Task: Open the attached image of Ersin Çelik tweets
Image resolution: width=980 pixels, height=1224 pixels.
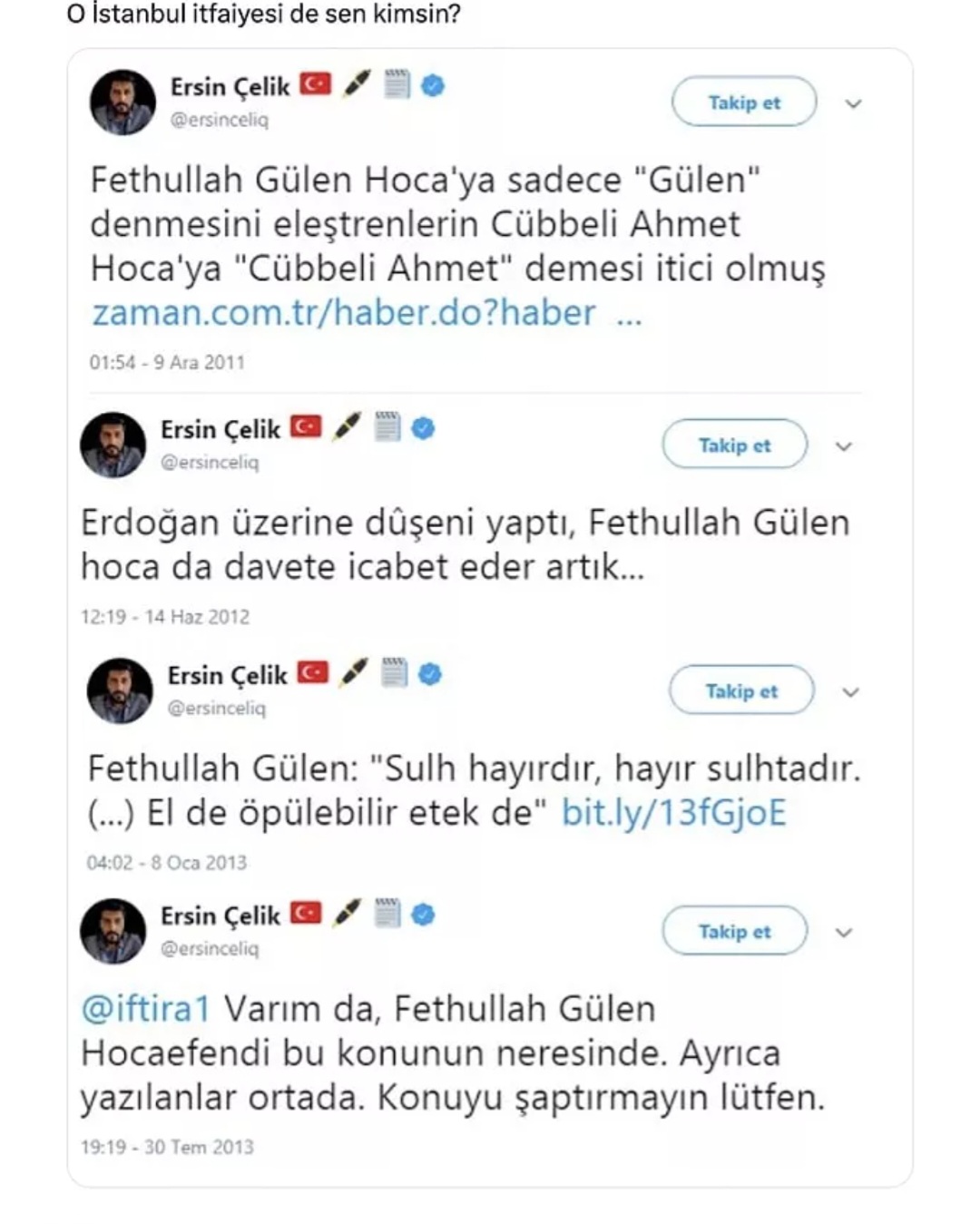Action: click(490, 617)
